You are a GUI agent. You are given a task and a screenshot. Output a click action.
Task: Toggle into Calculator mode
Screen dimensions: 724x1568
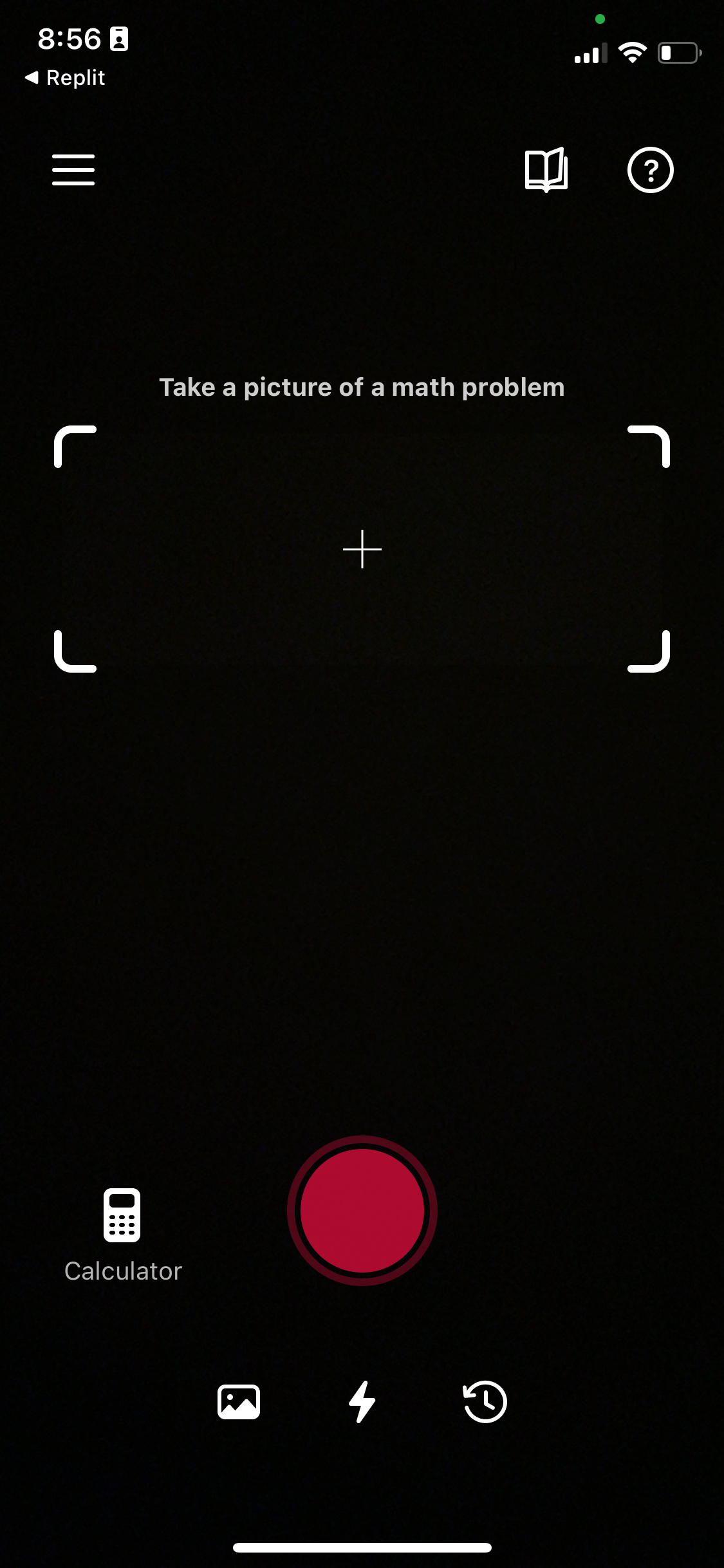pos(122,1217)
